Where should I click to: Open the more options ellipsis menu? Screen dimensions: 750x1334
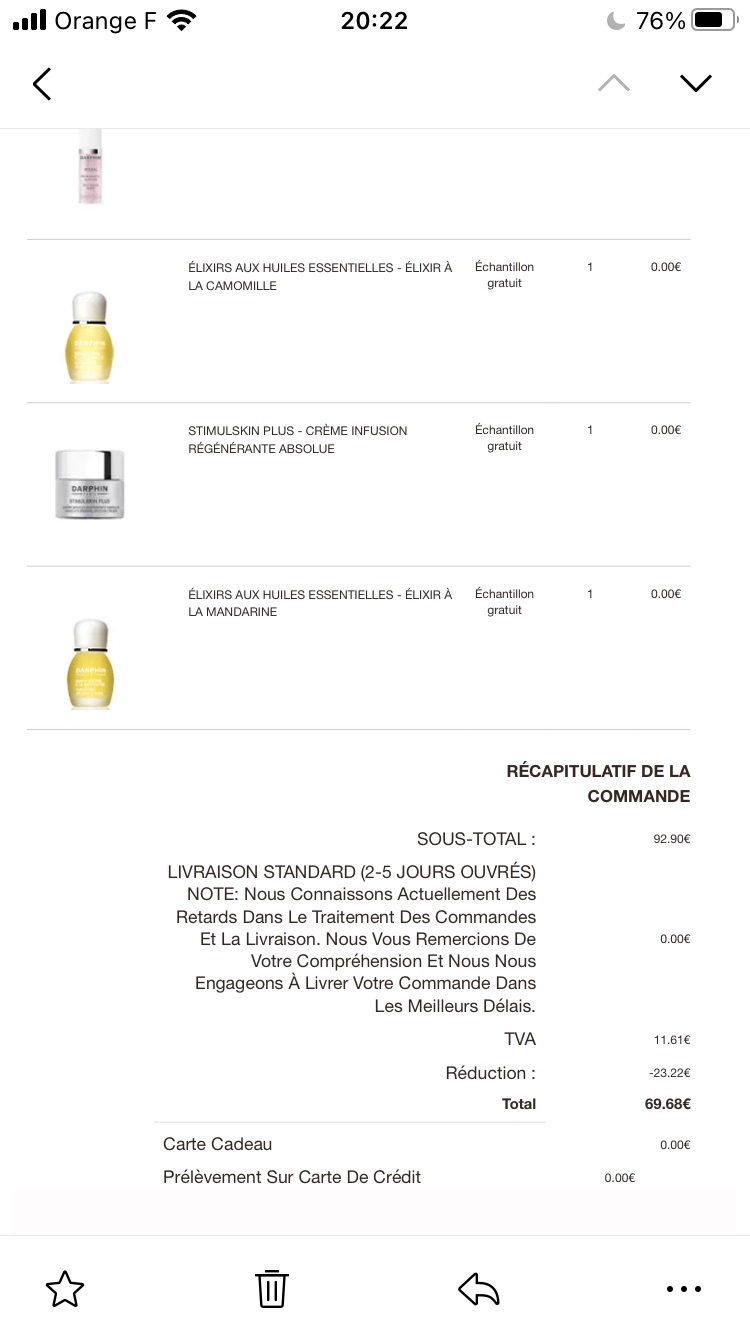tap(684, 1289)
